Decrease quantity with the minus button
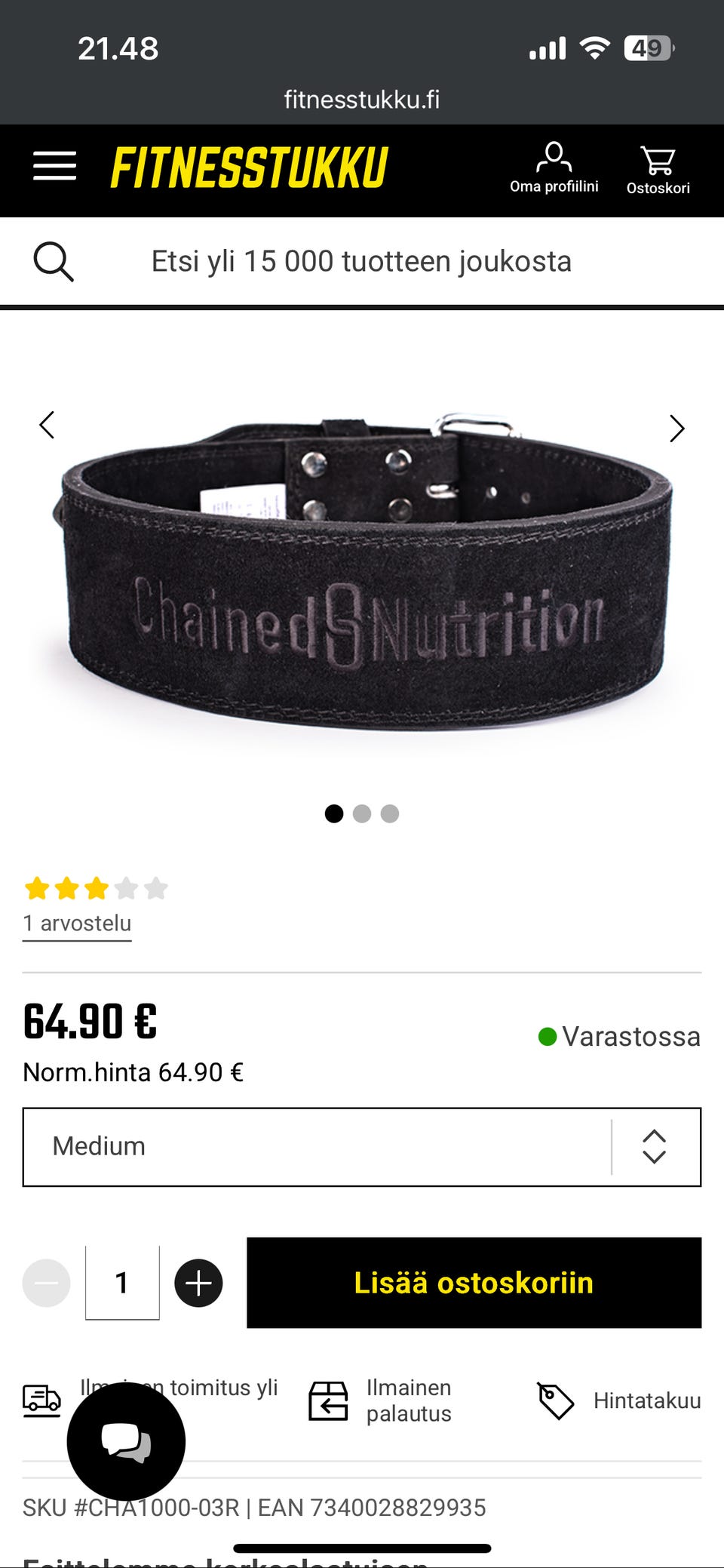 tap(47, 1283)
